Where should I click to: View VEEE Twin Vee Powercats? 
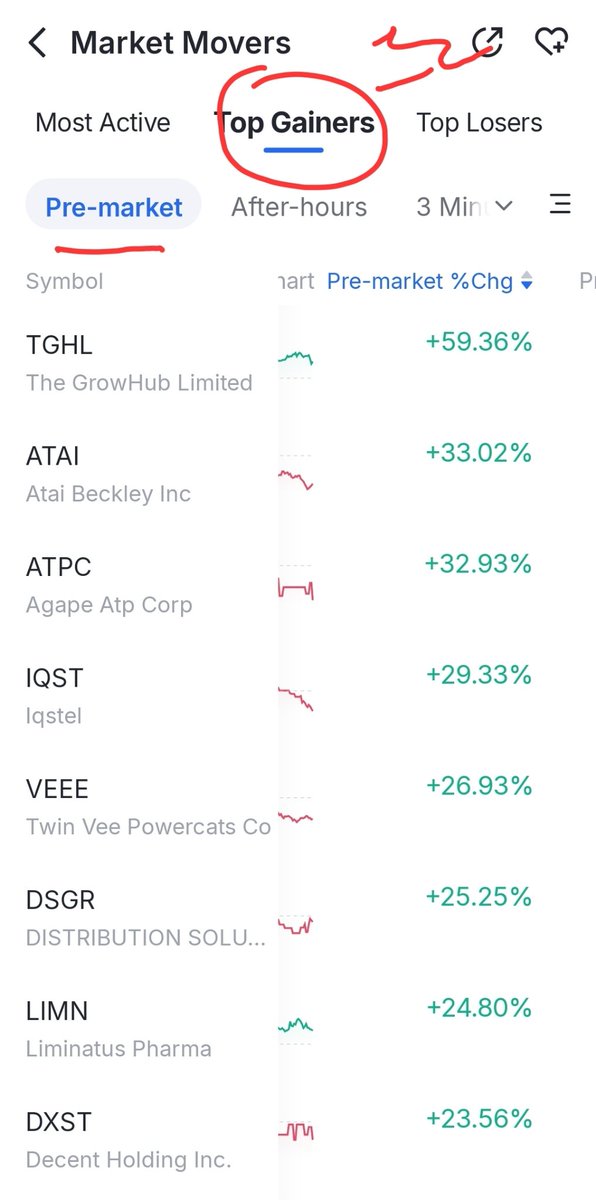tap(298, 806)
